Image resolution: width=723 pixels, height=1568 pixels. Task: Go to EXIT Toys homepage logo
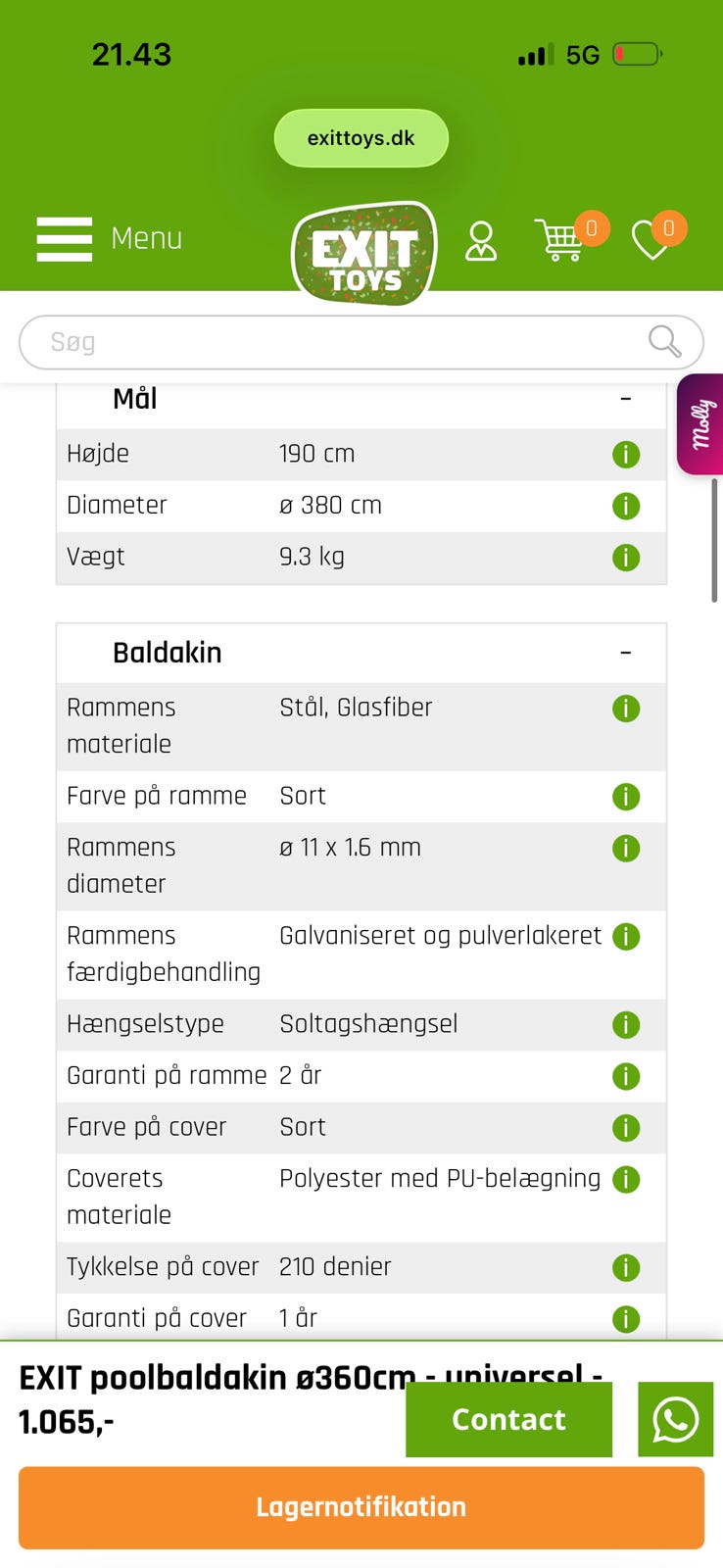point(363,254)
